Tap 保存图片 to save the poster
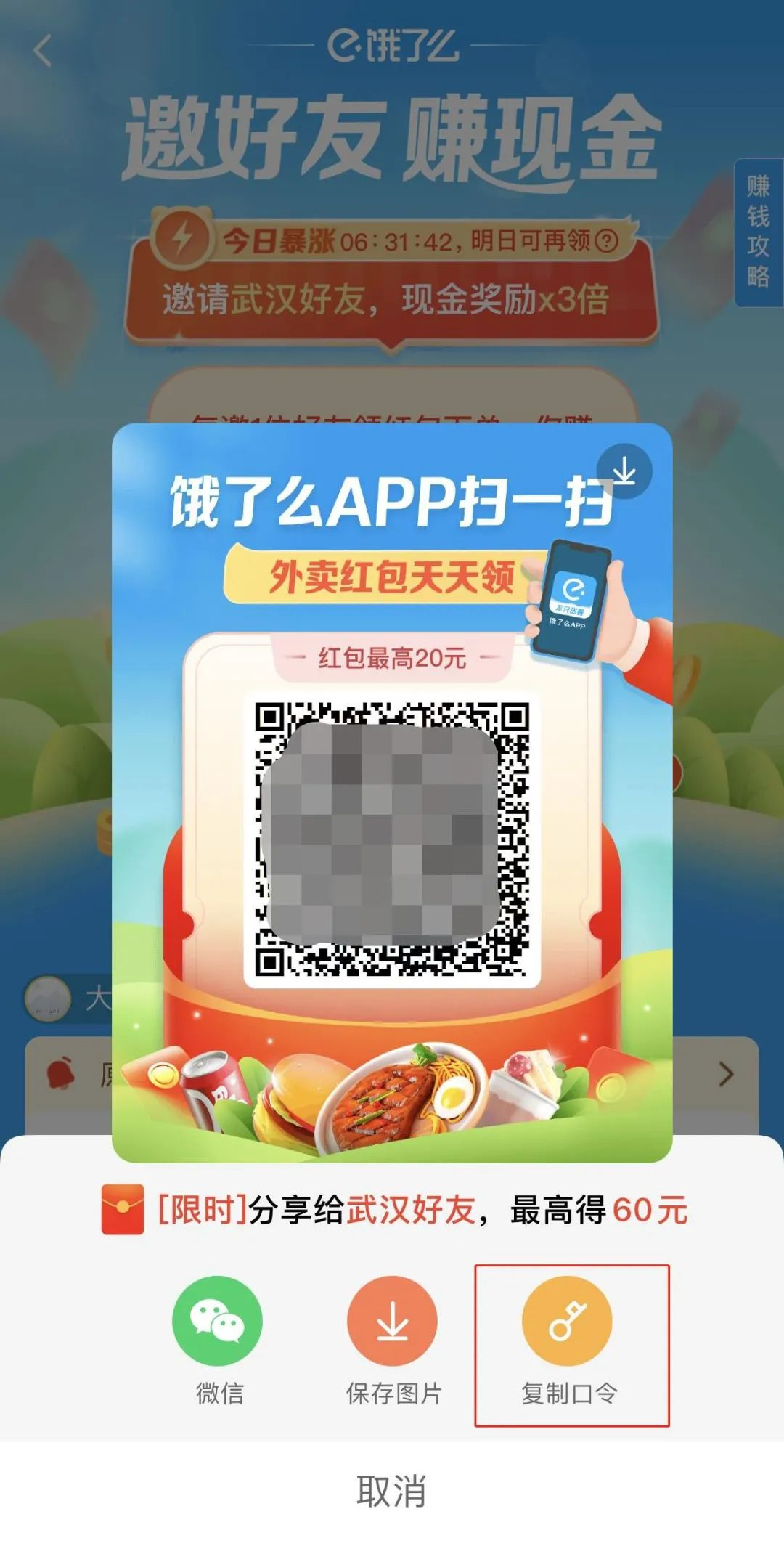 [392, 1321]
